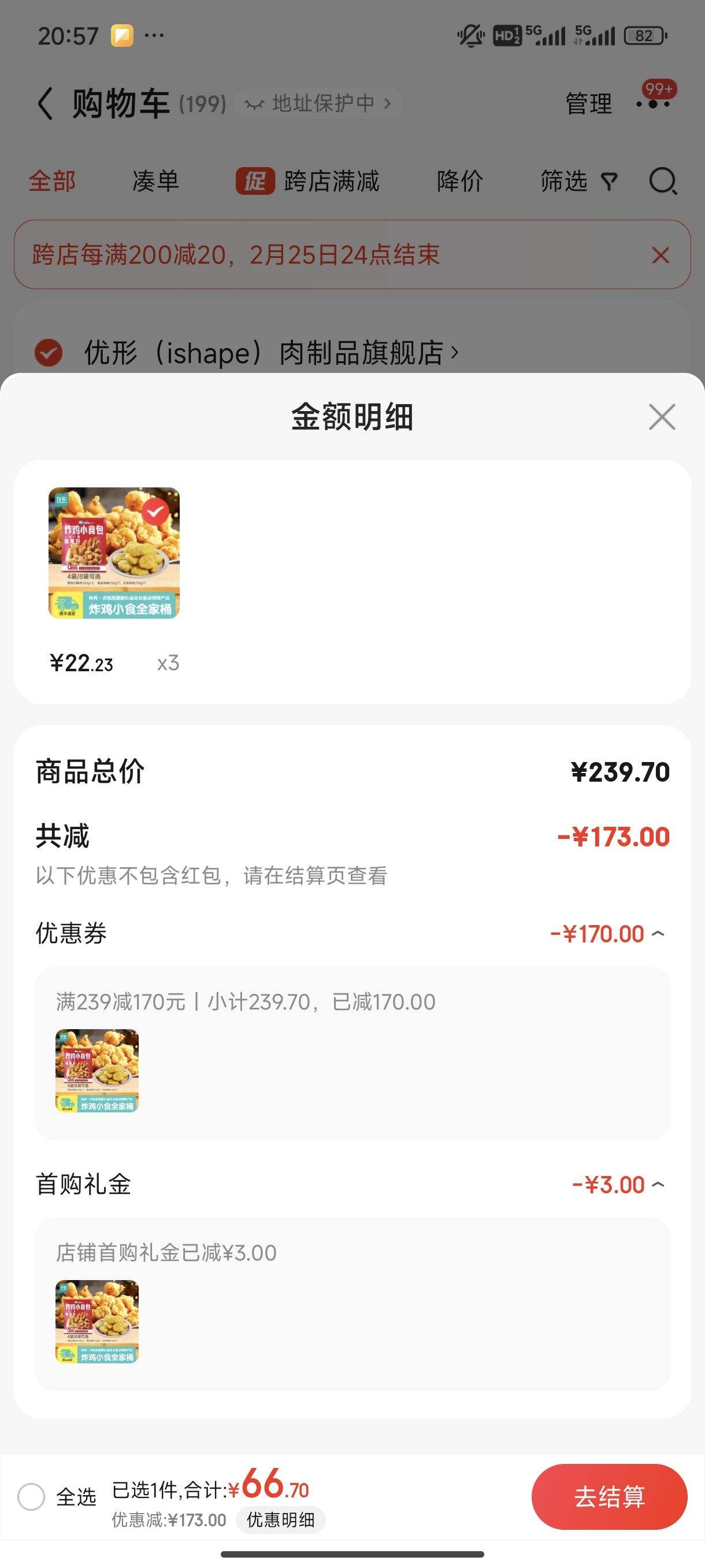Viewport: 705px width, 1568px height.
Task: Close the 金额明细 panel
Action: (661, 417)
